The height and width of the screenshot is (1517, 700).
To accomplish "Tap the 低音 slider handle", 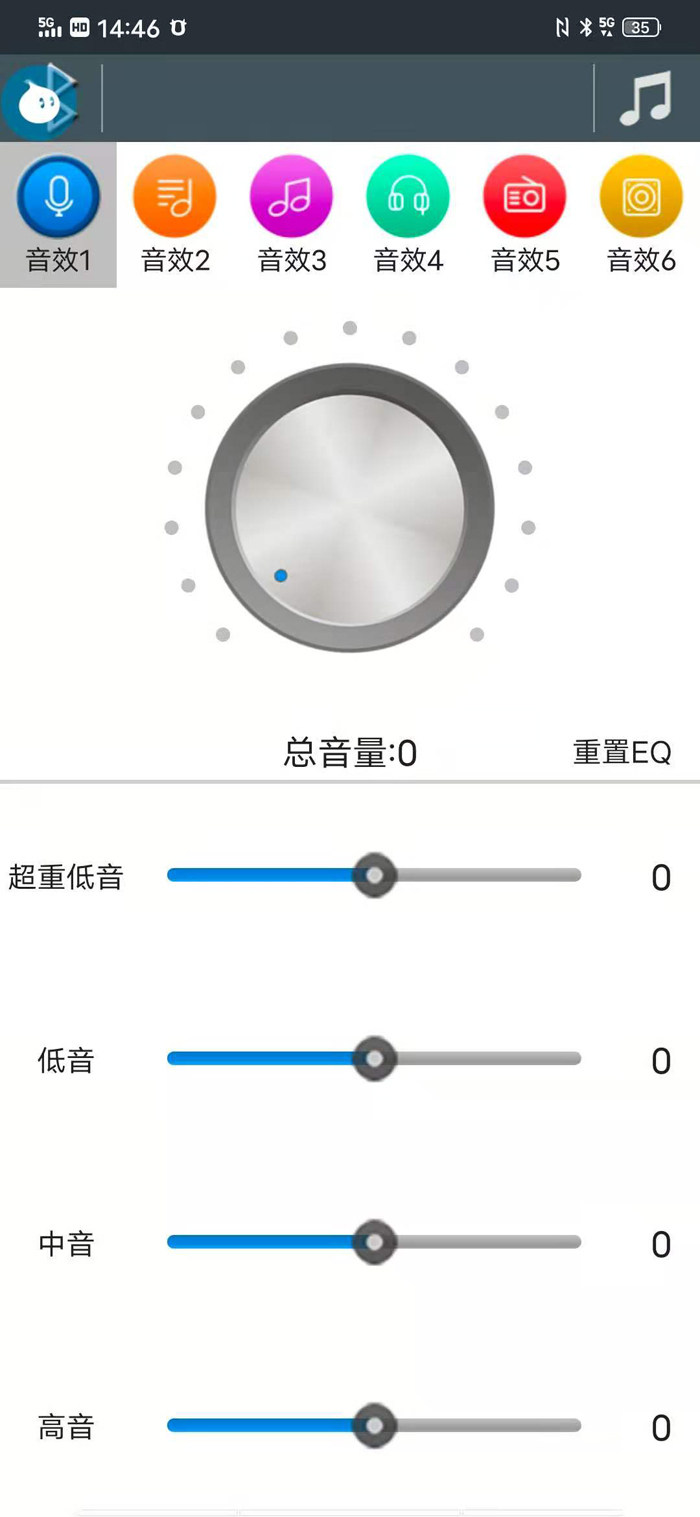I will 375,1058.
